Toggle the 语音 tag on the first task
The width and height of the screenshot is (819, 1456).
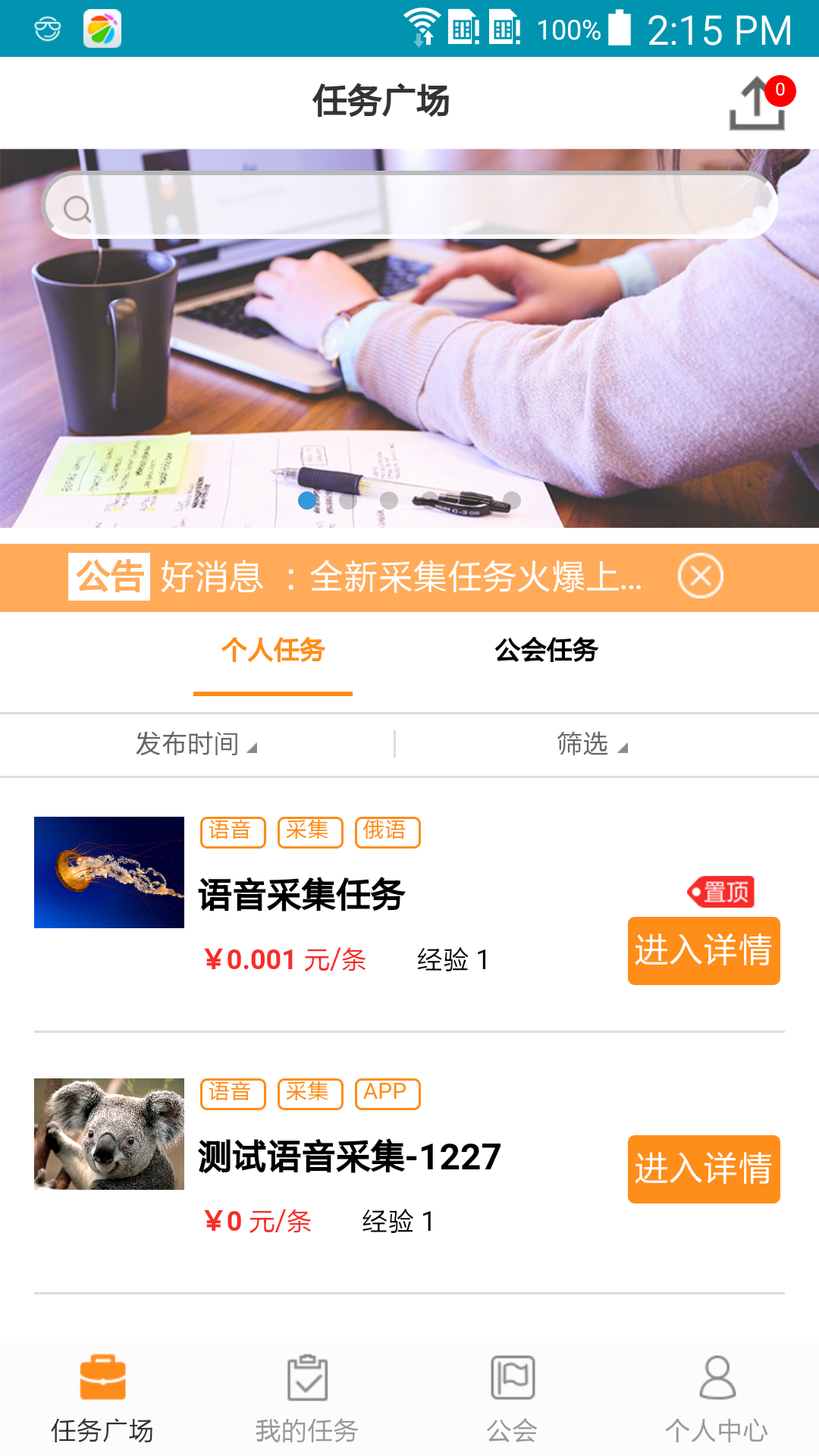click(233, 831)
